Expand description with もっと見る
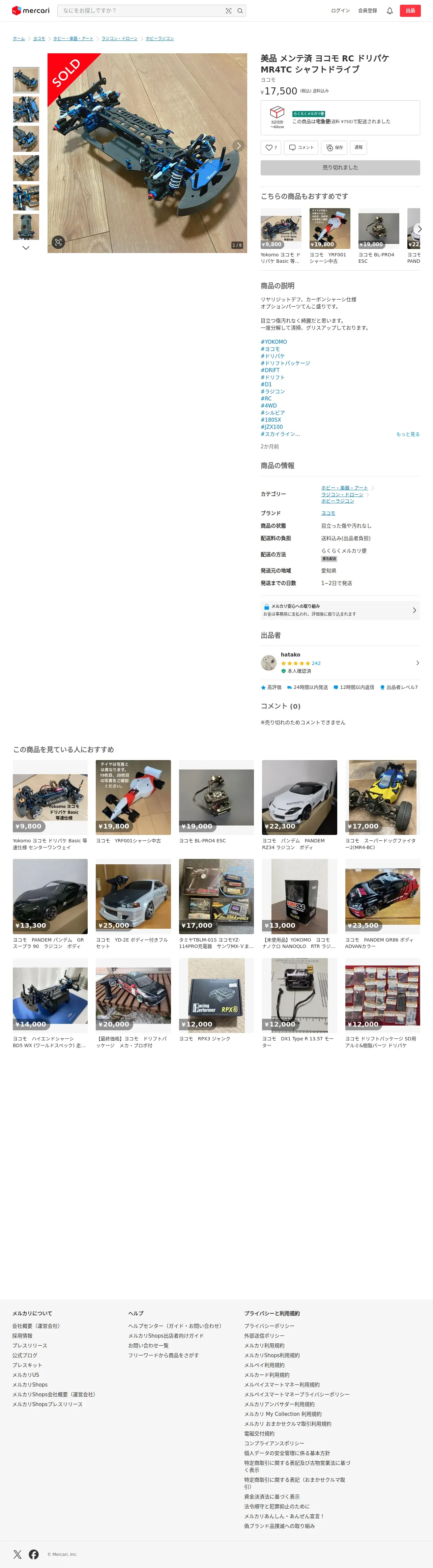Screen dimensions: 433x1568 (x=407, y=434)
